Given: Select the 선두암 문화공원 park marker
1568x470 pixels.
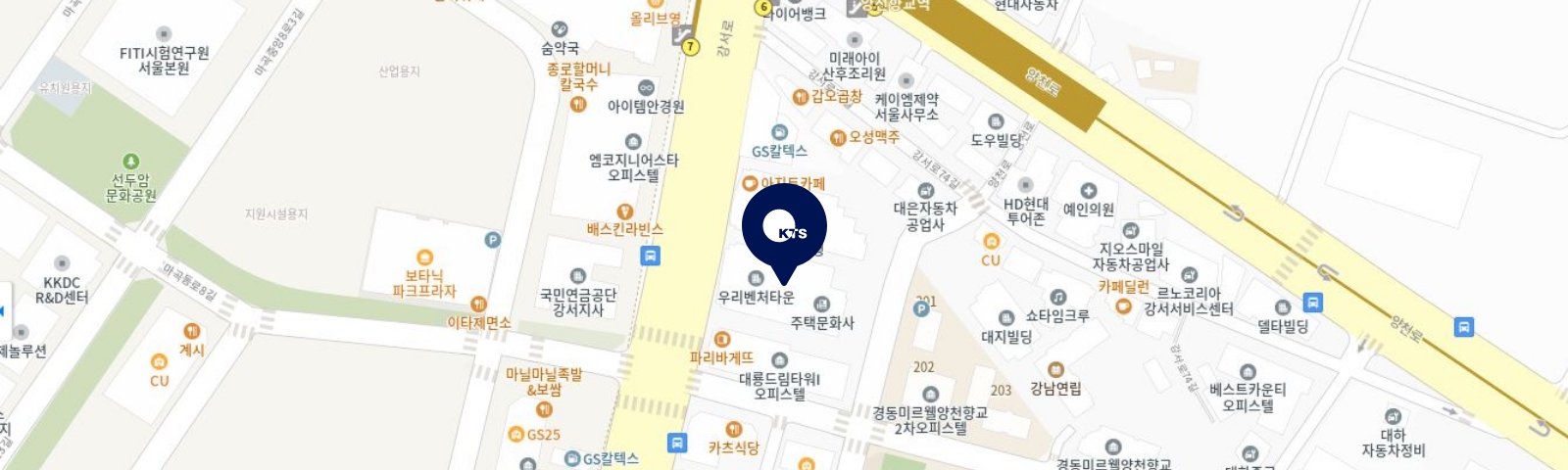Looking at the screenshot, I should click(x=130, y=162).
